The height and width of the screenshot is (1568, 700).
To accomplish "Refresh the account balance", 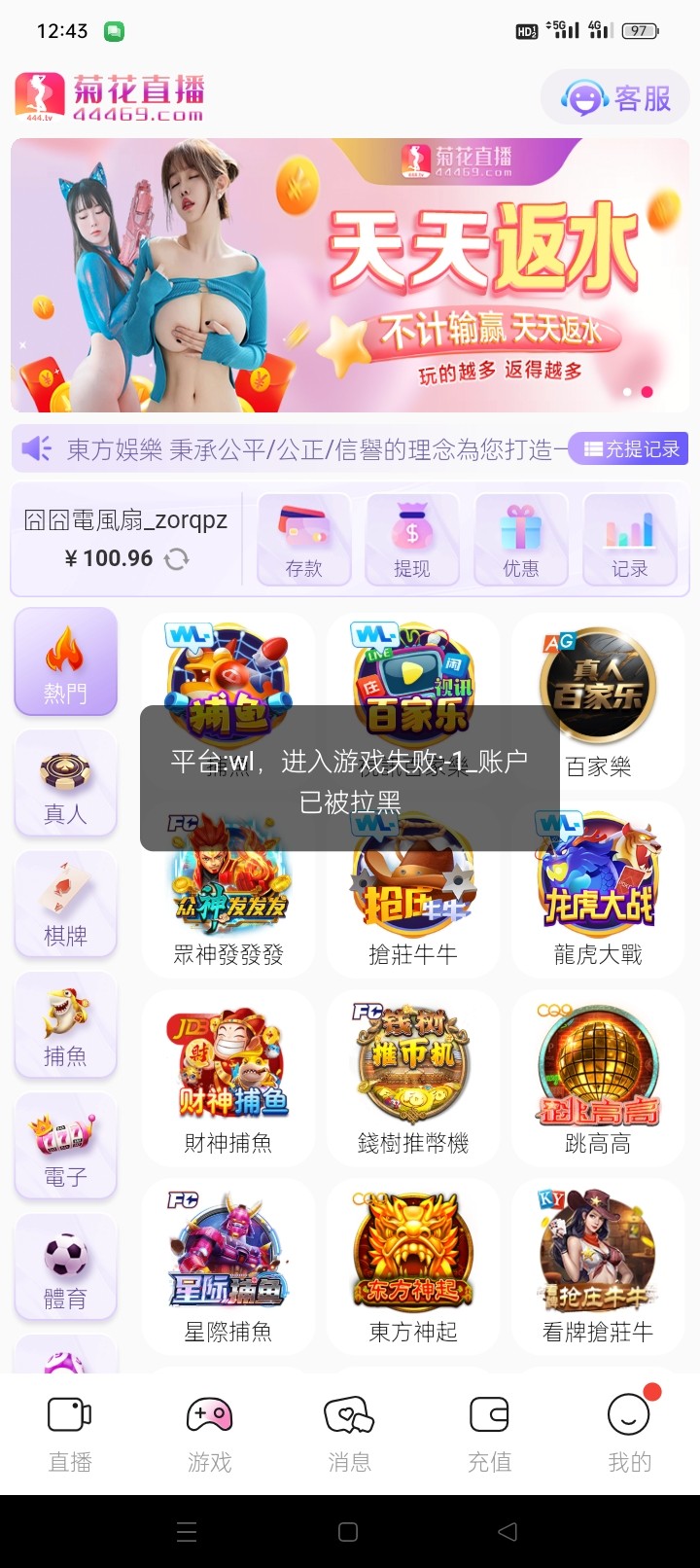I will coord(177,559).
